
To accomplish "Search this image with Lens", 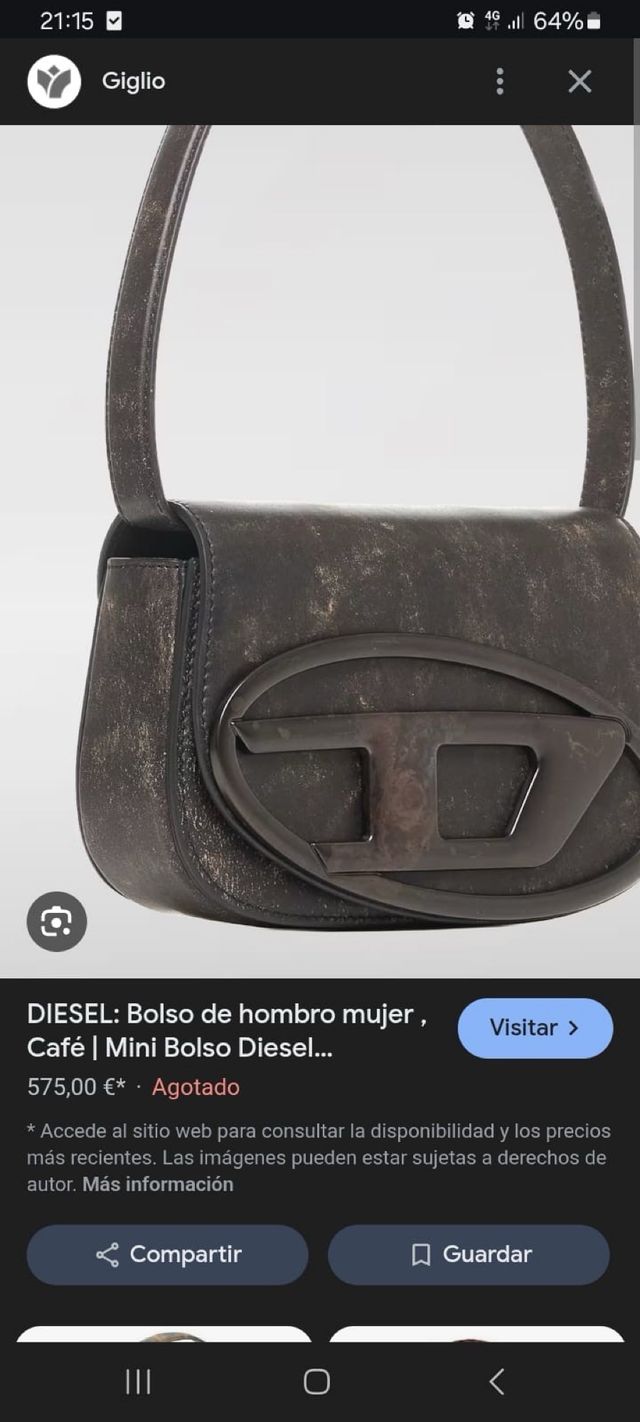I will click(x=57, y=921).
